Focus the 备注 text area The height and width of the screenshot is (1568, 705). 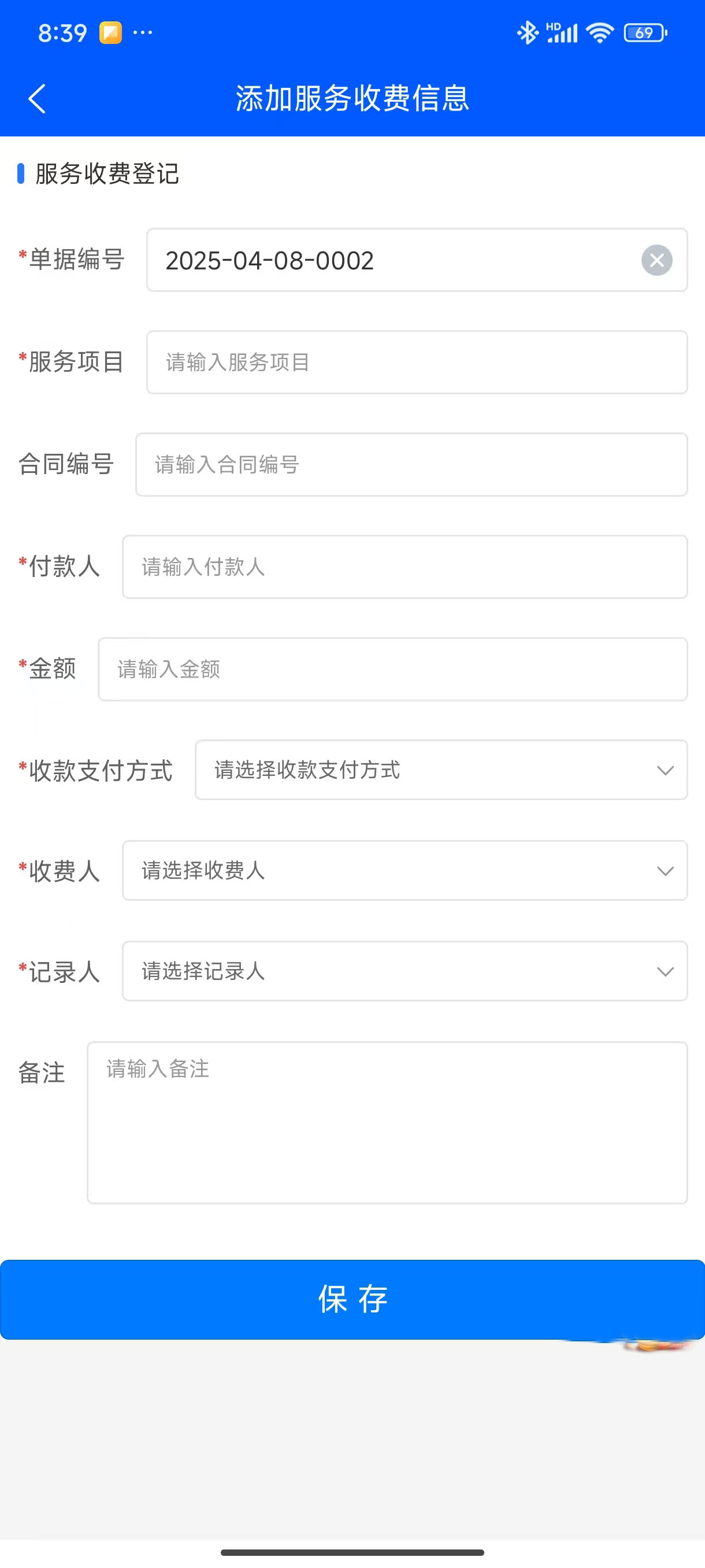pos(387,1122)
